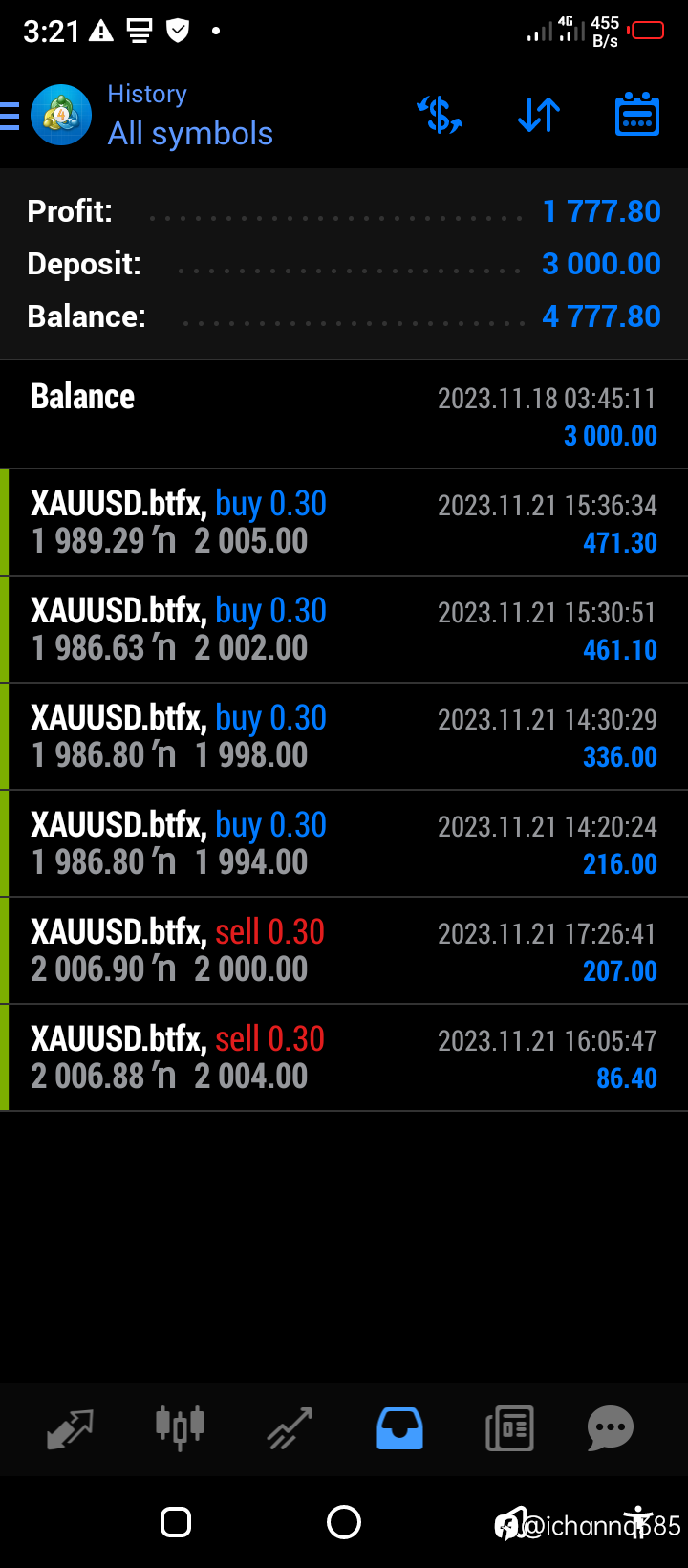Select the History inbox tab
The height and width of the screenshot is (1568, 688).
click(x=399, y=1429)
